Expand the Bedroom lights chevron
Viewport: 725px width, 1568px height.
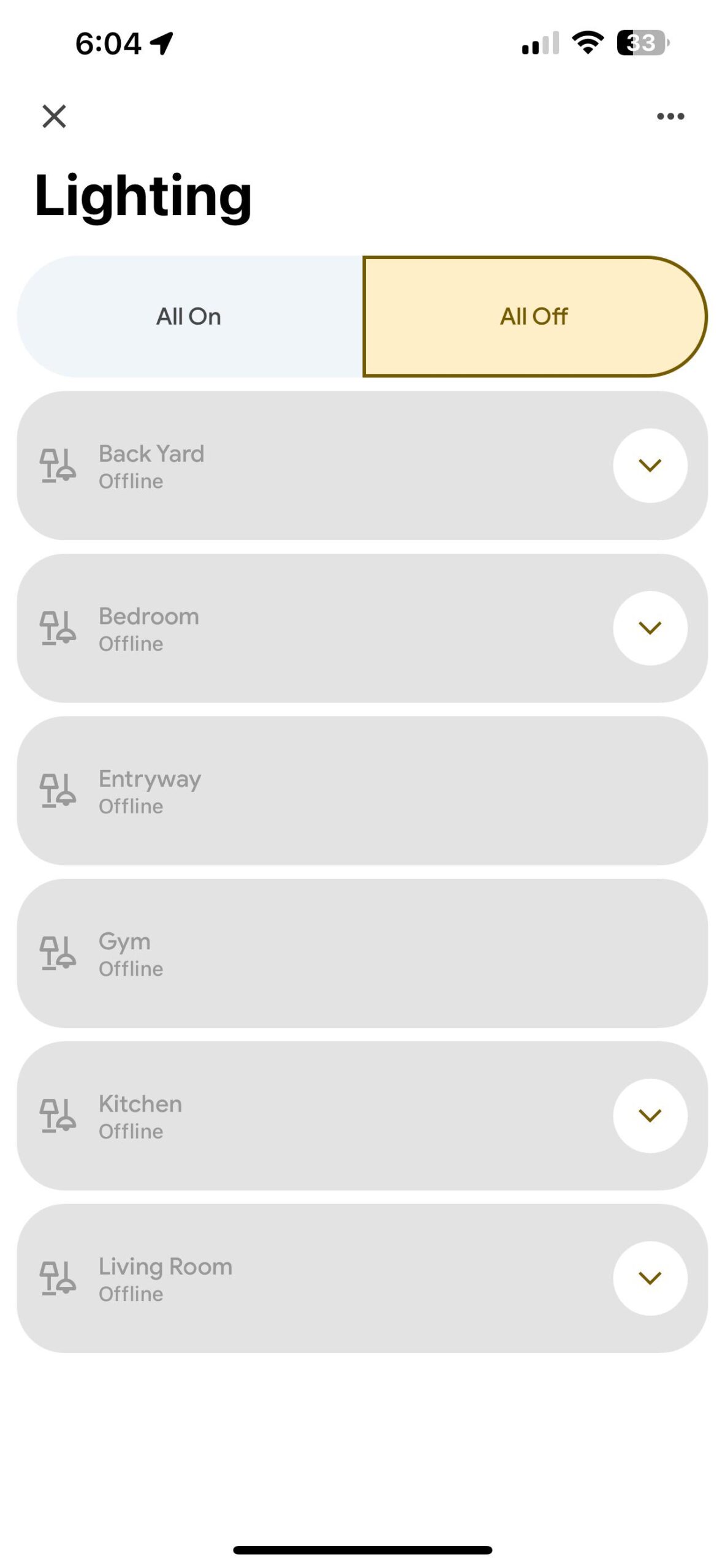650,628
